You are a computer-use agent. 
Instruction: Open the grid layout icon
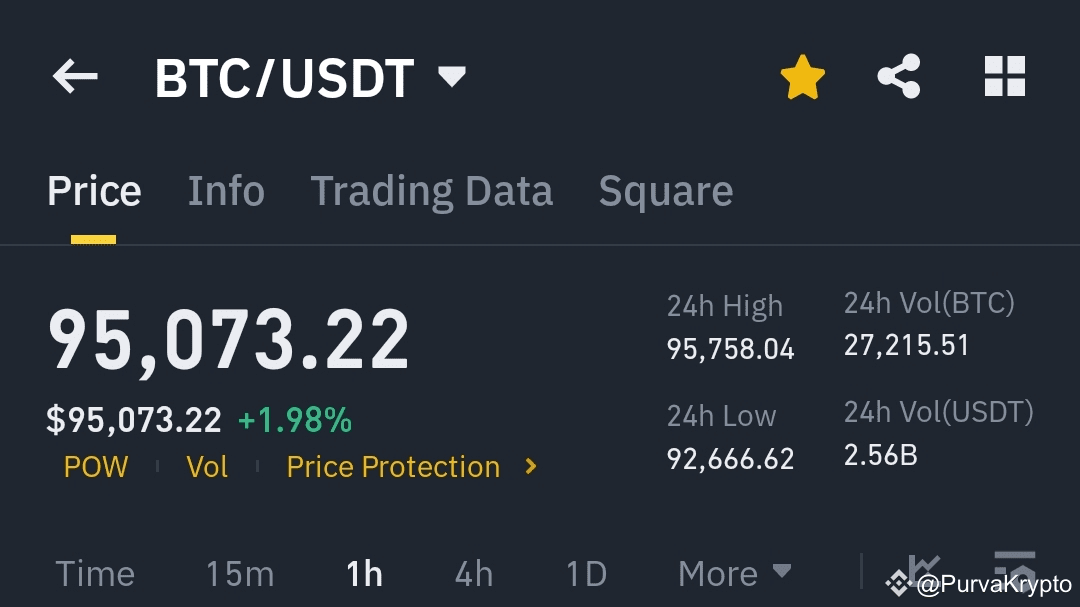pyautogui.click(x=1004, y=77)
